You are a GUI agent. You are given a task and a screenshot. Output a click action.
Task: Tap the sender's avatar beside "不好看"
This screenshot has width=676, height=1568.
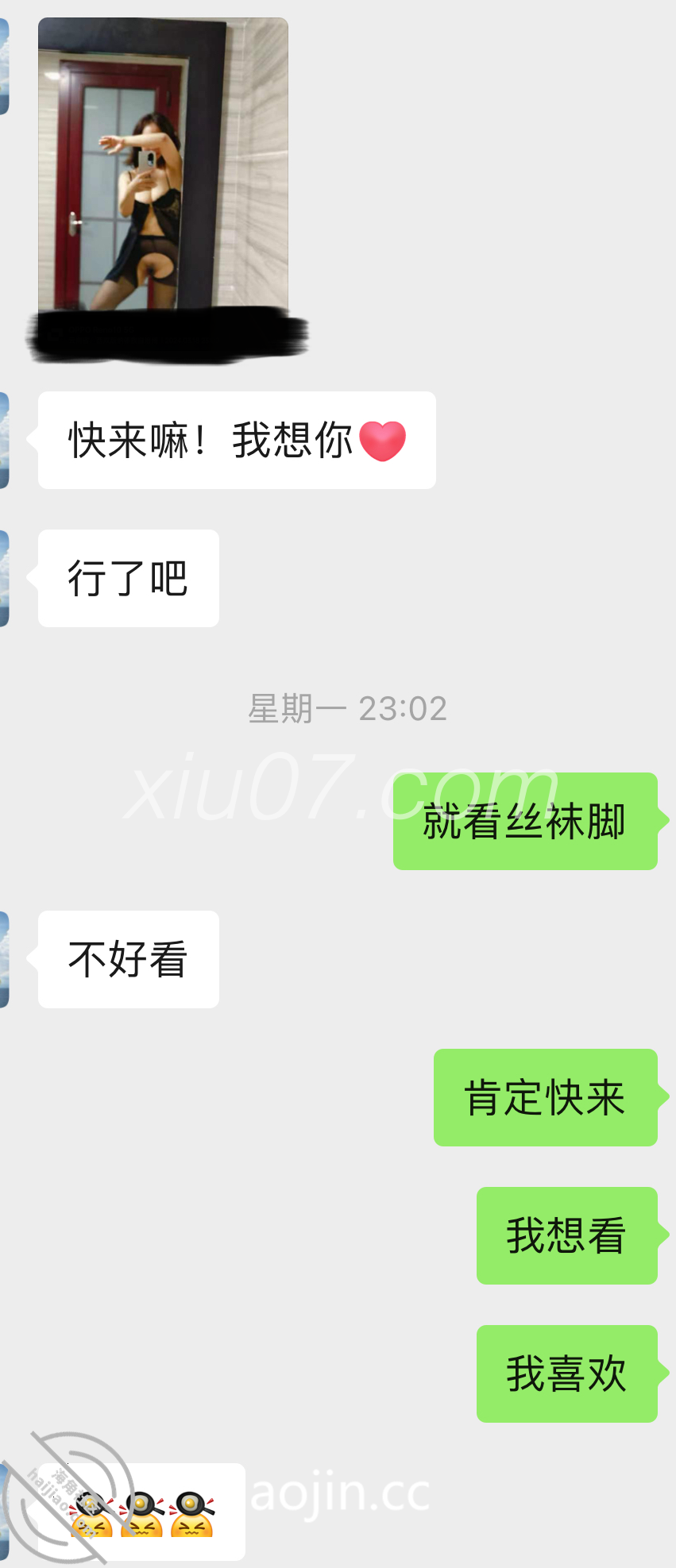coord(4,959)
